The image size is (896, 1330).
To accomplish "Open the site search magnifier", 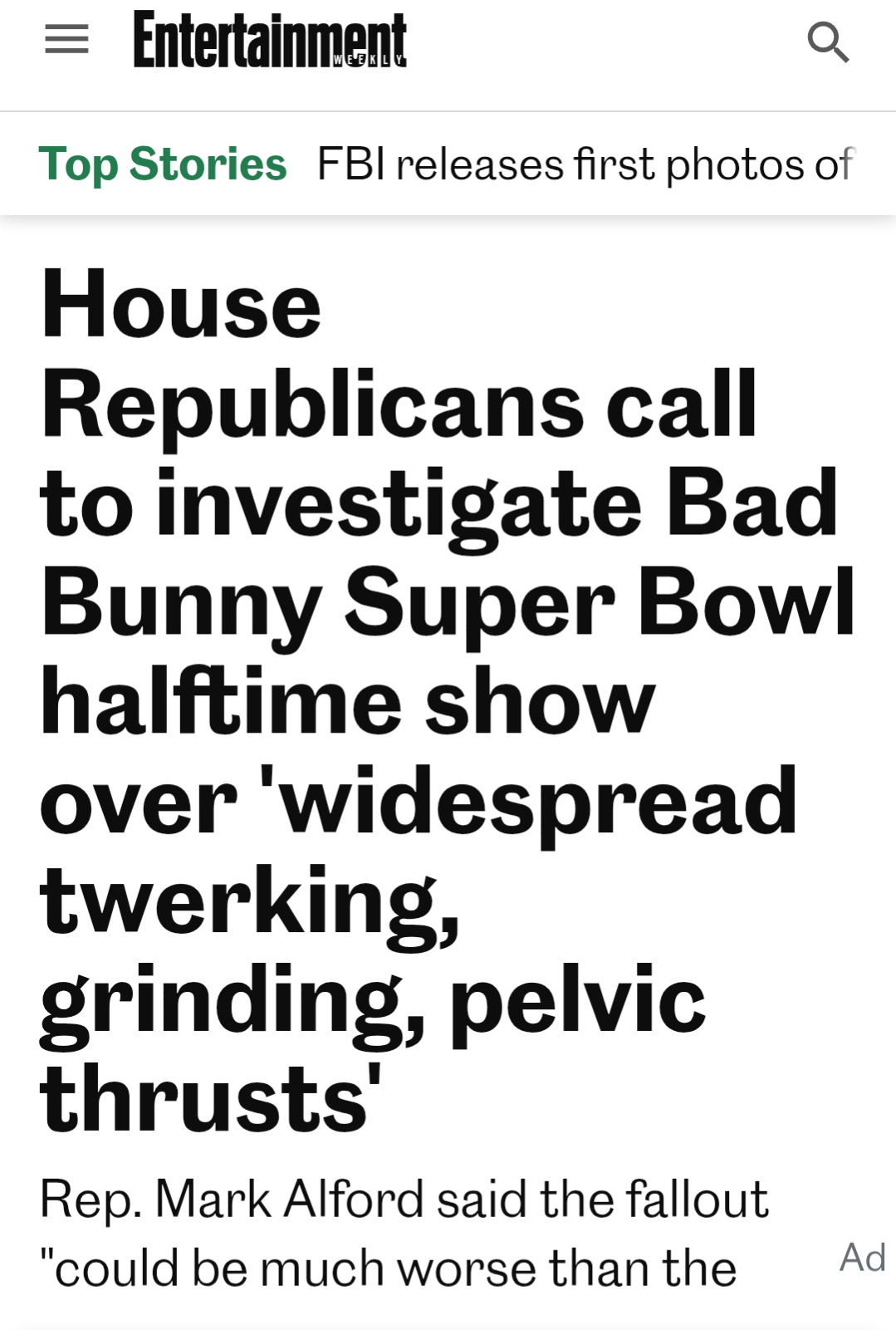I will (x=827, y=42).
